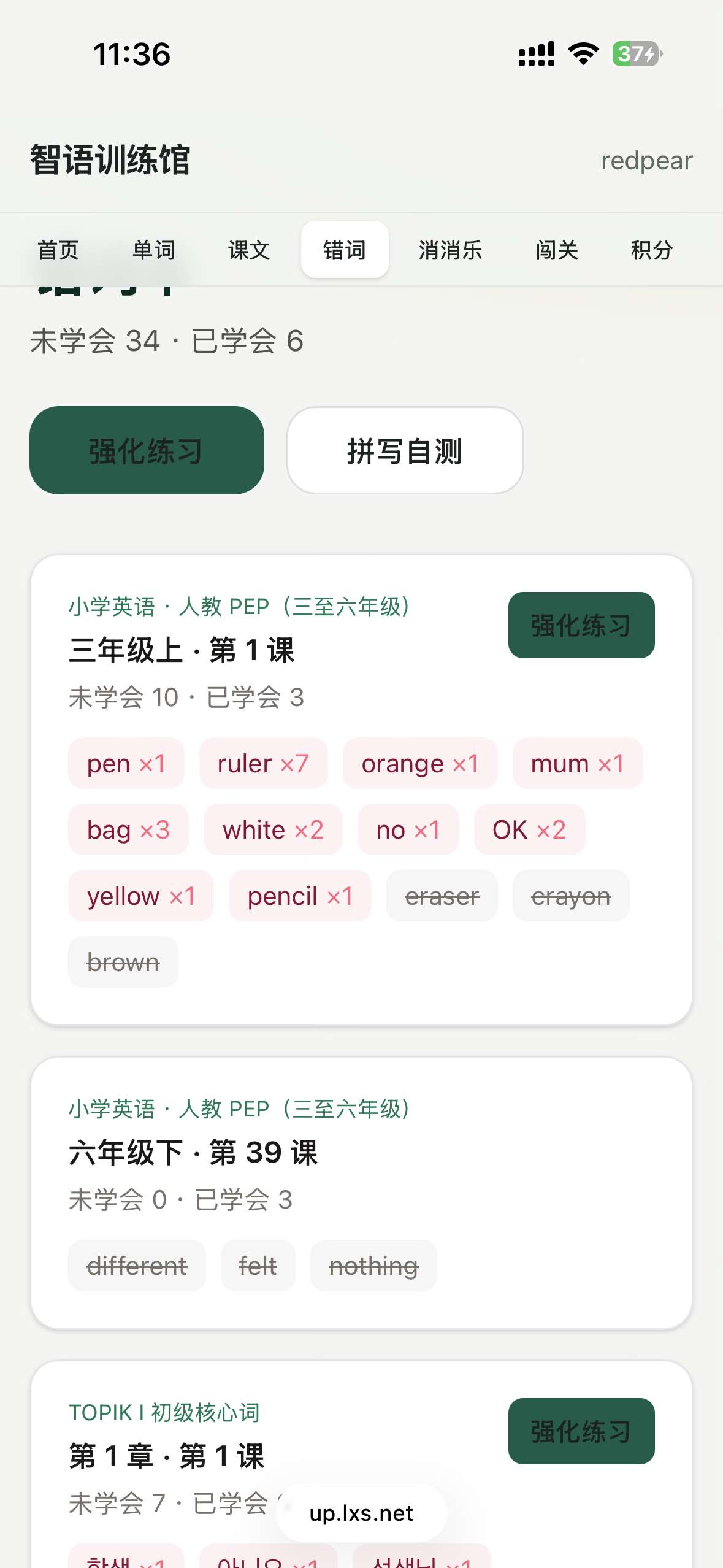Image resolution: width=723 pixels, height=1568 pixels.
Task: Open the up.lxs.net address pill
Action: pyautogui.click(x=361, y=1513)
